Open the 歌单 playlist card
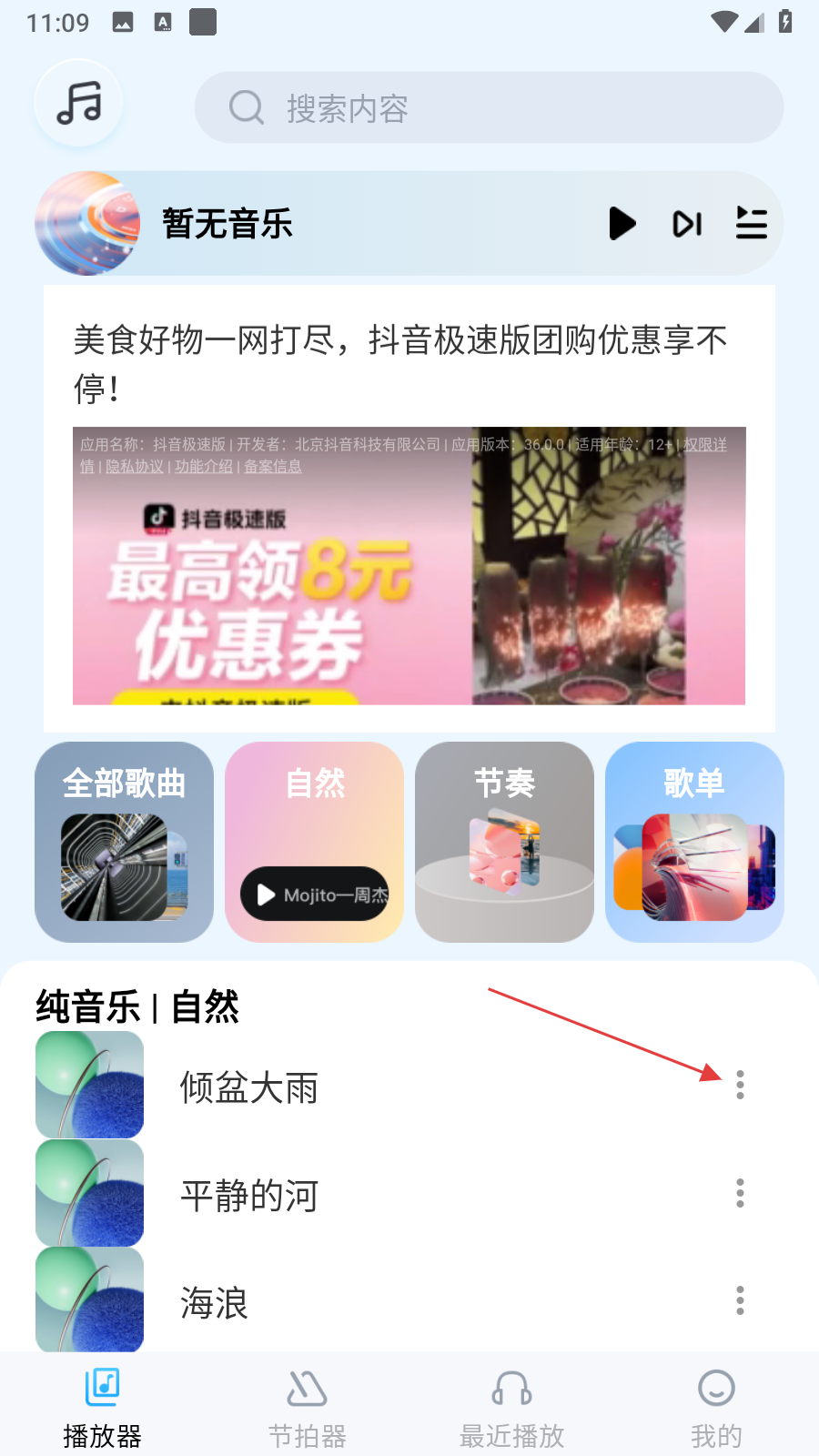 [x=694, y=842]
